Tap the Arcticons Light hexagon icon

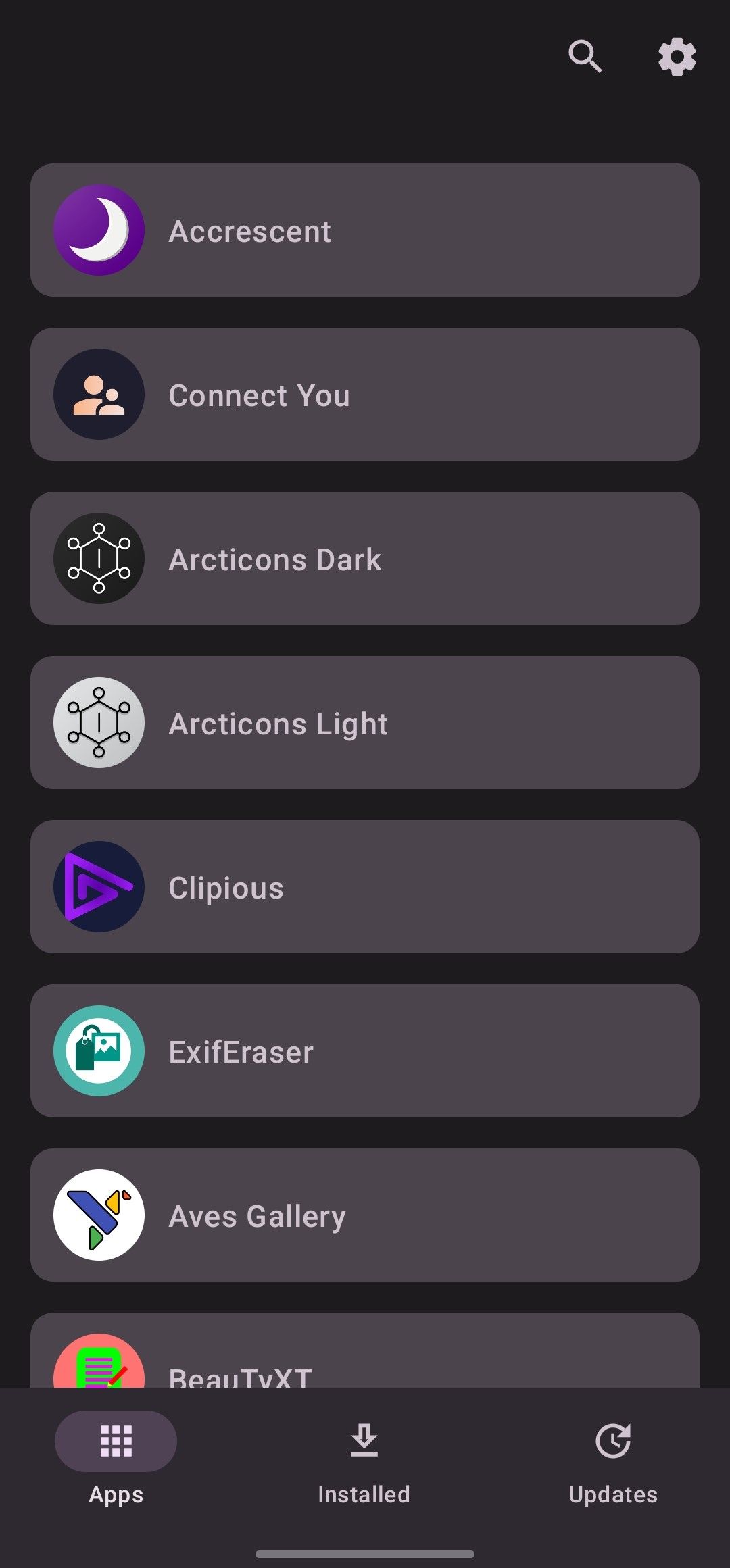click(x=99, y=722)
